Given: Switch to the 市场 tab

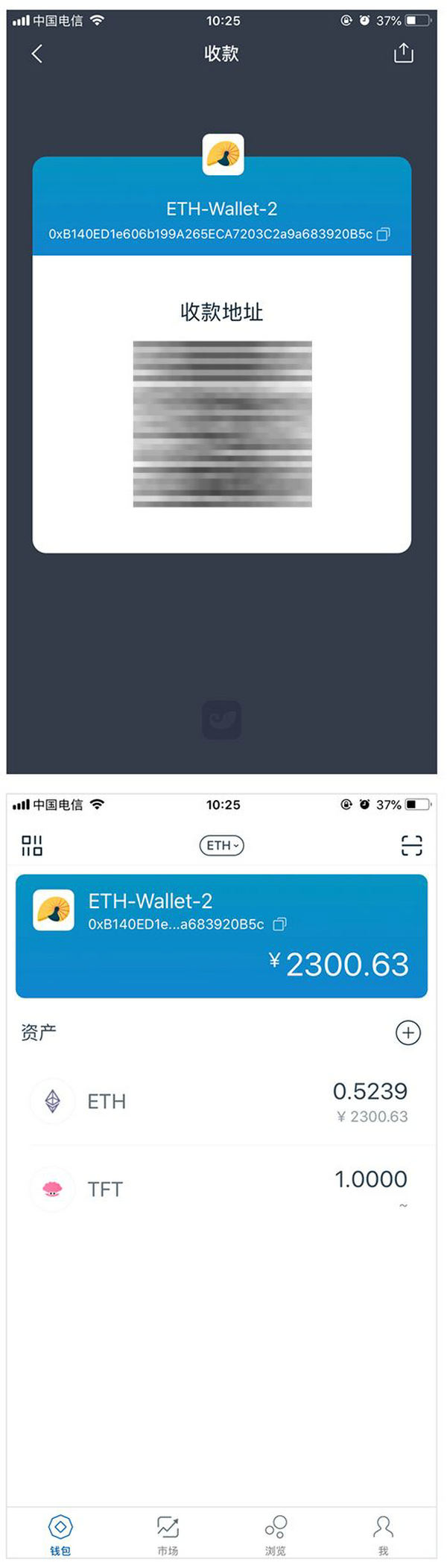Looking at the screenshot, I should pyautogui.click(x=168, y=1533).
